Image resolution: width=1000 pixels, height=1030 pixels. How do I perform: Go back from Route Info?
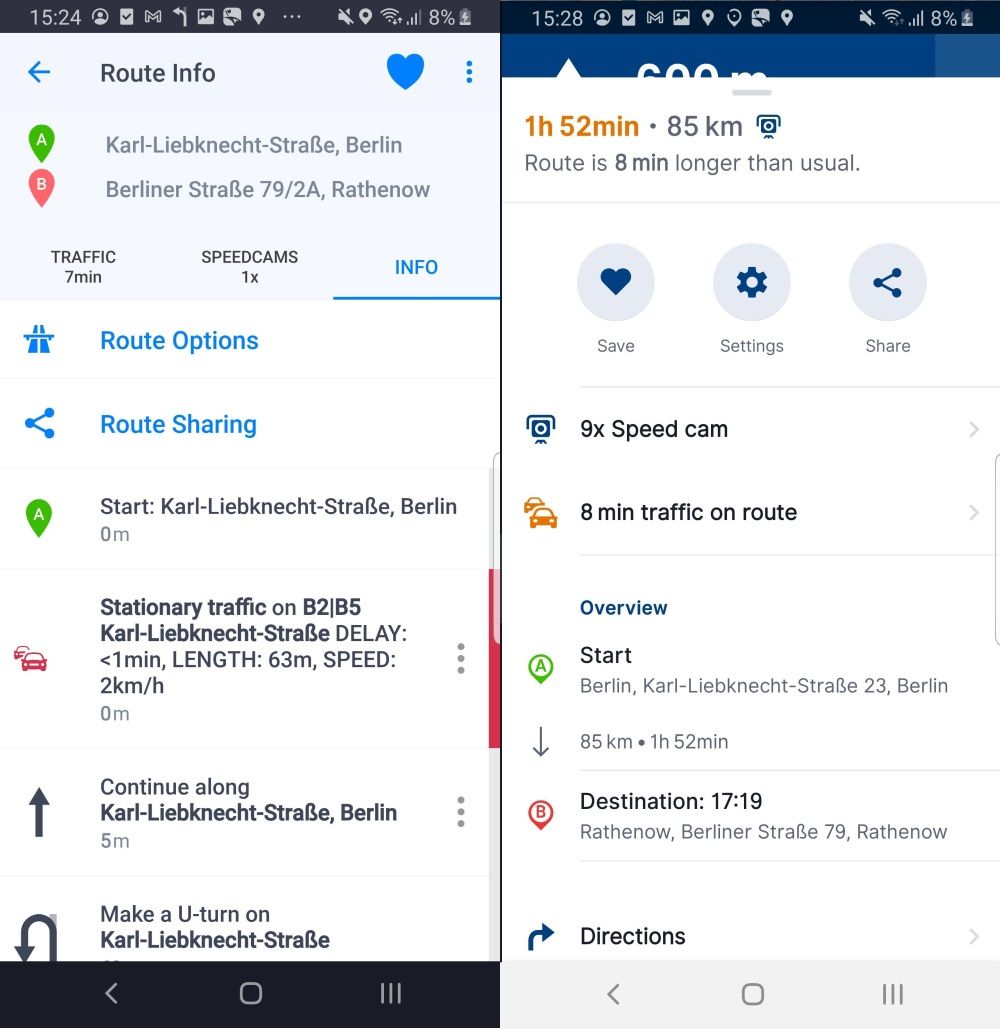39,72
